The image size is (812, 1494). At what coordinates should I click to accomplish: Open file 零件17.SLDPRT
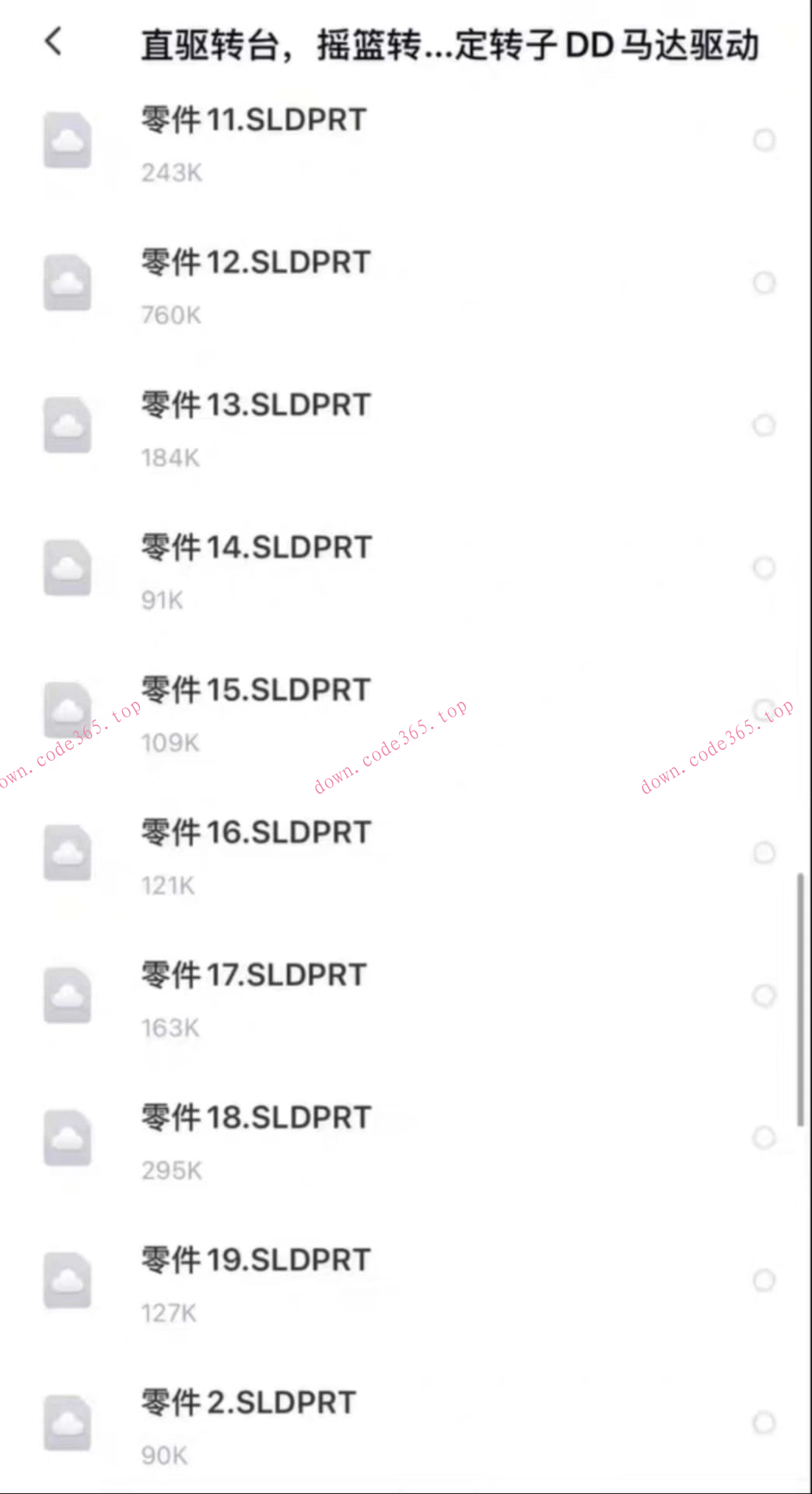point(254,975)
